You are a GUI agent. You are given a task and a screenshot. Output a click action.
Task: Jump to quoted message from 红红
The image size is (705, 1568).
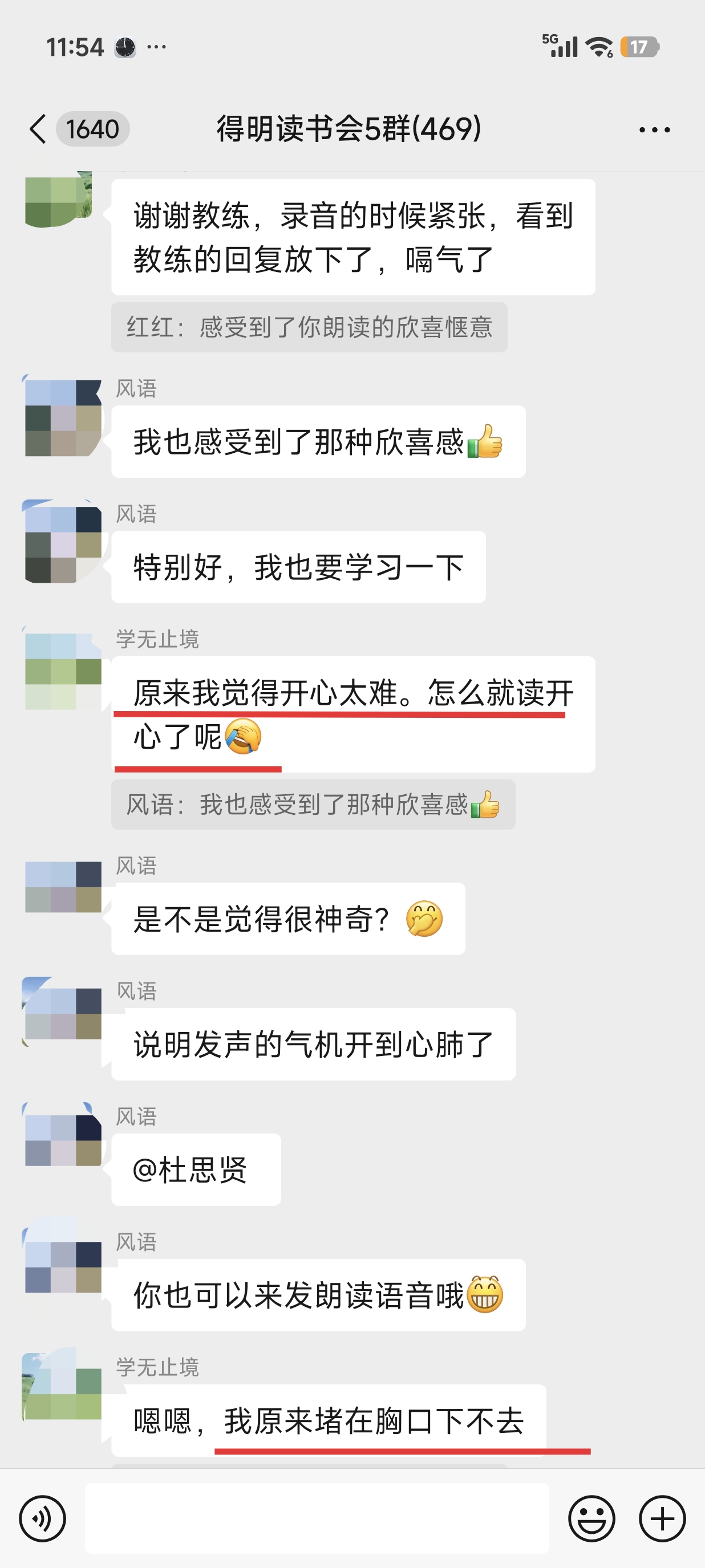[309, 327]
